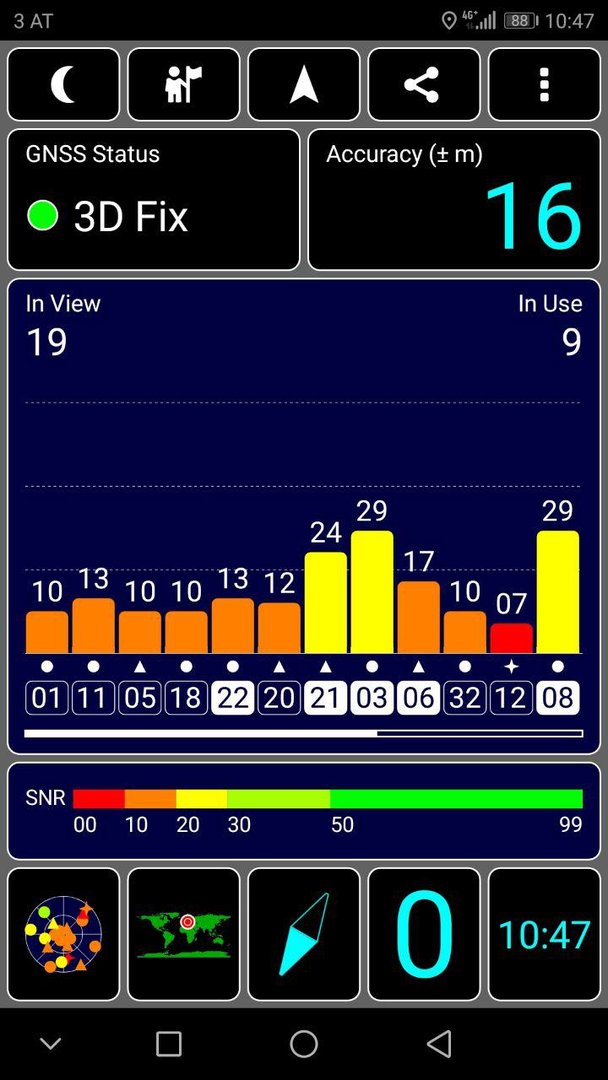
Task: Share the current GPS location
Action: point(424,85)
